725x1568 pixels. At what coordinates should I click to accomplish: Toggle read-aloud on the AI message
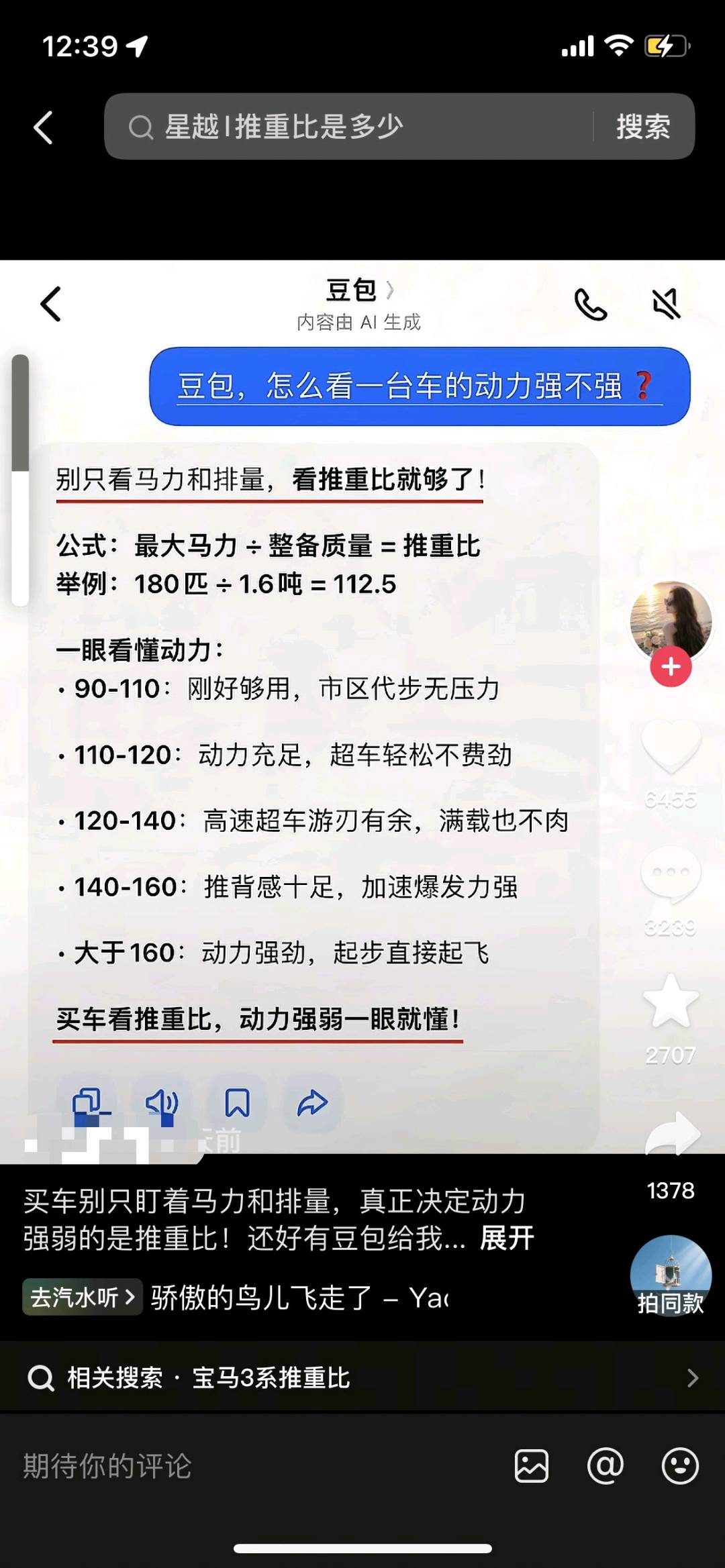click(x=161, y=1100)
